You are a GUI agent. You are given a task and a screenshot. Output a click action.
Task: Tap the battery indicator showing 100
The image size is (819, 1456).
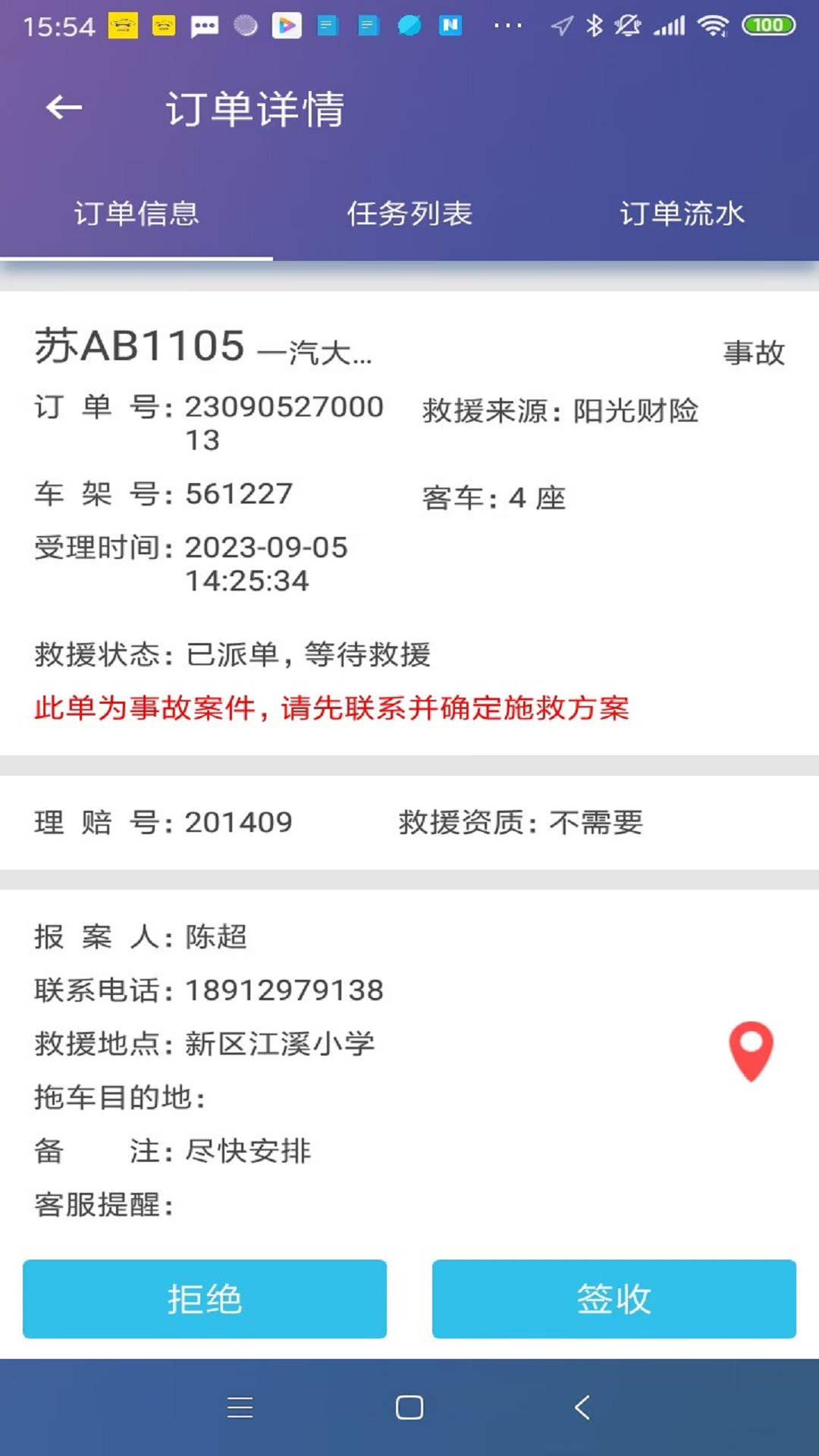tap(767, 25)
